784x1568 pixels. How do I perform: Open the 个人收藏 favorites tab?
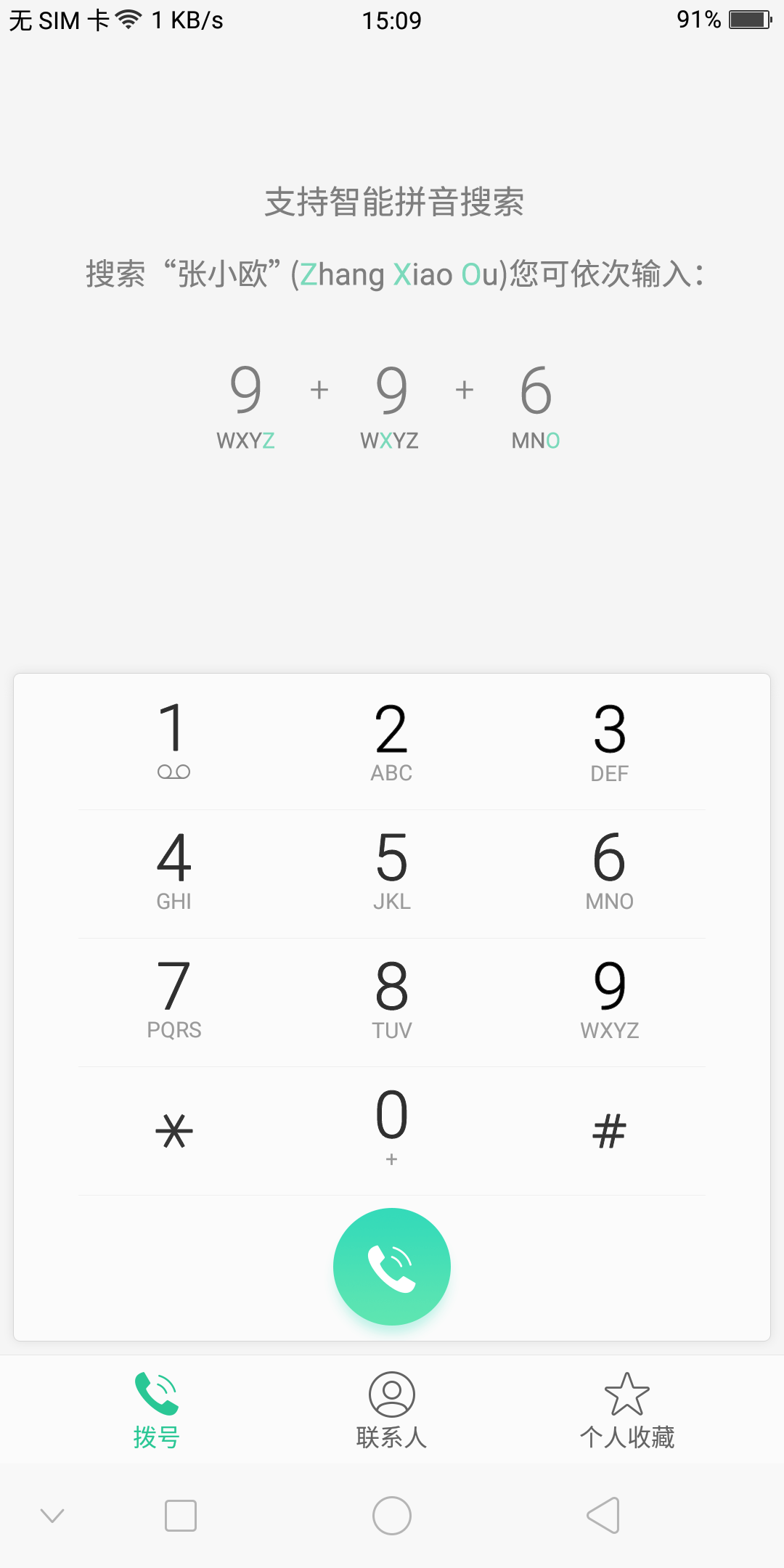[x=627, y=1410]
